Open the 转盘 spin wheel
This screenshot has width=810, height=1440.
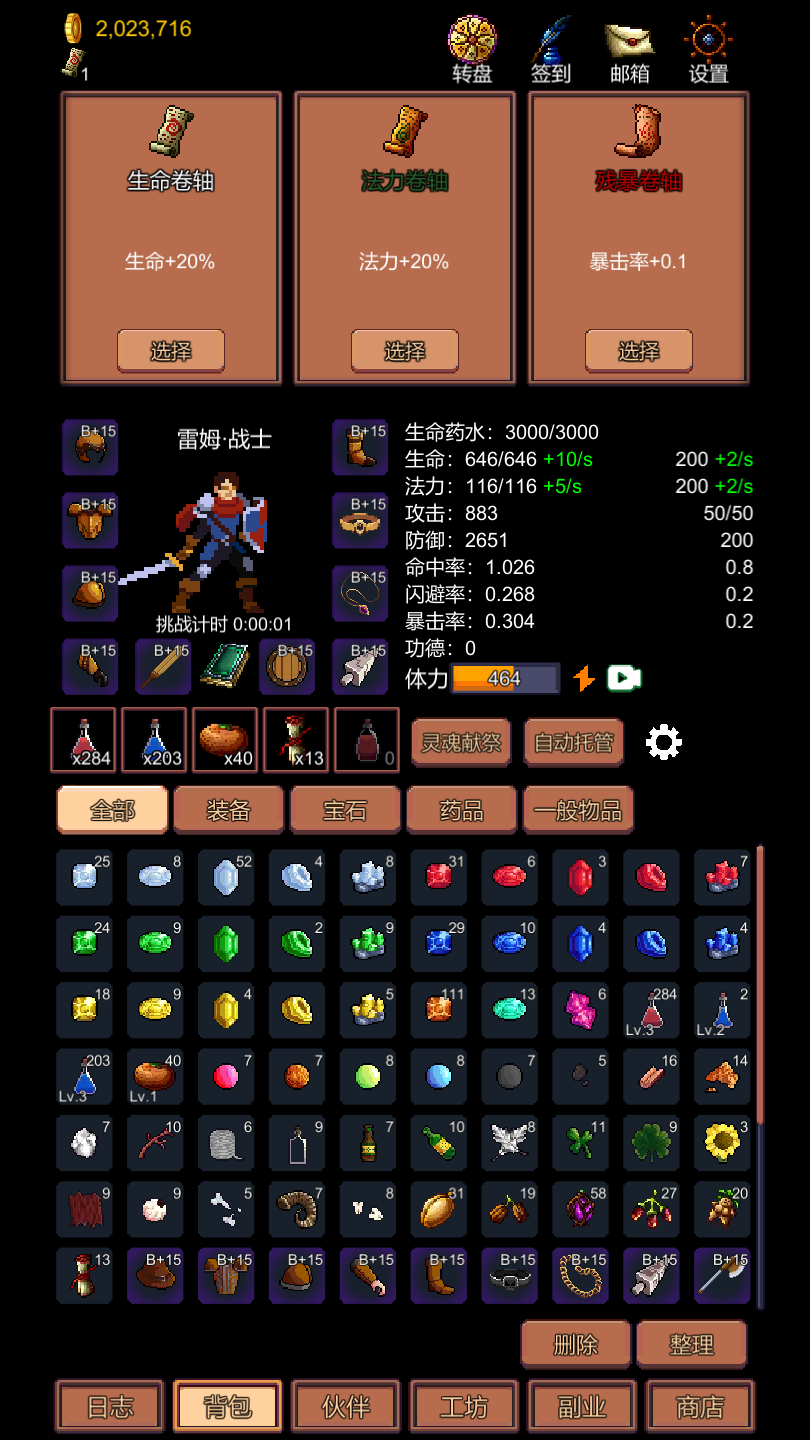472,48
